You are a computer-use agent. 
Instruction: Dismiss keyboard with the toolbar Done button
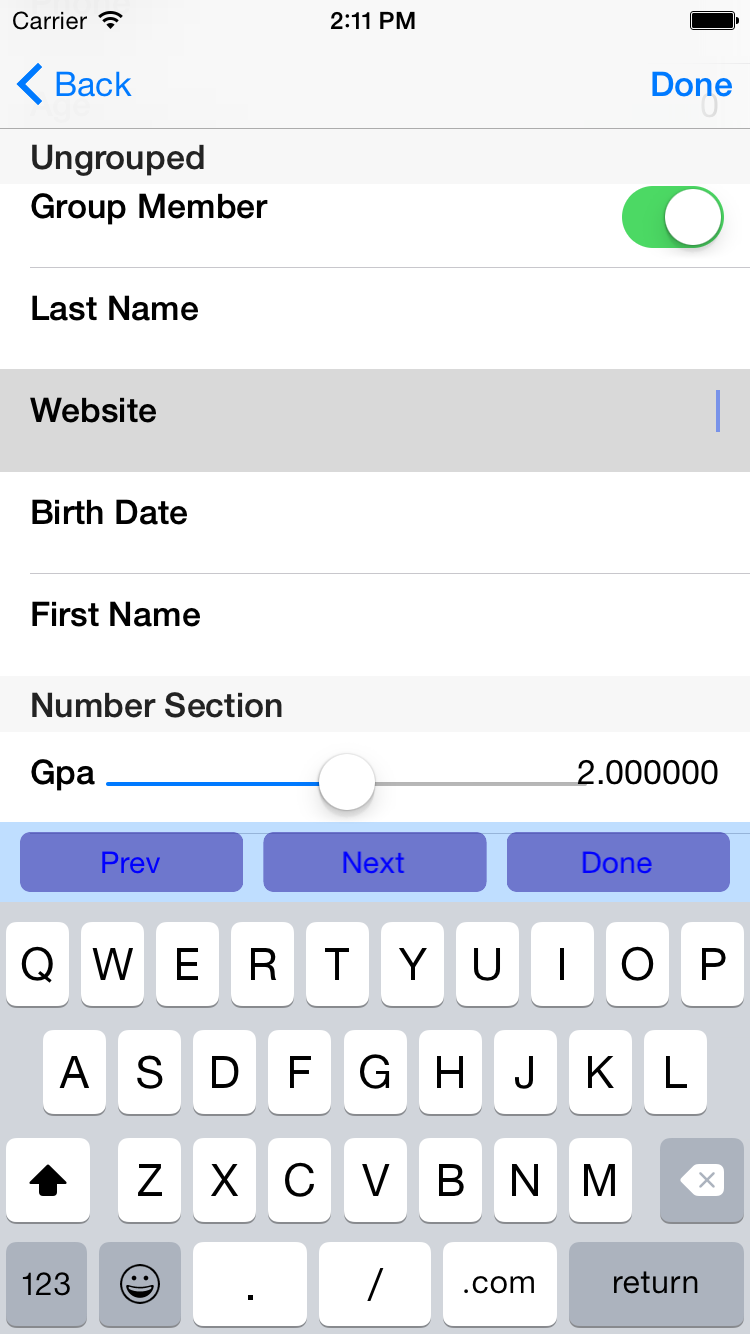(618, 862)
